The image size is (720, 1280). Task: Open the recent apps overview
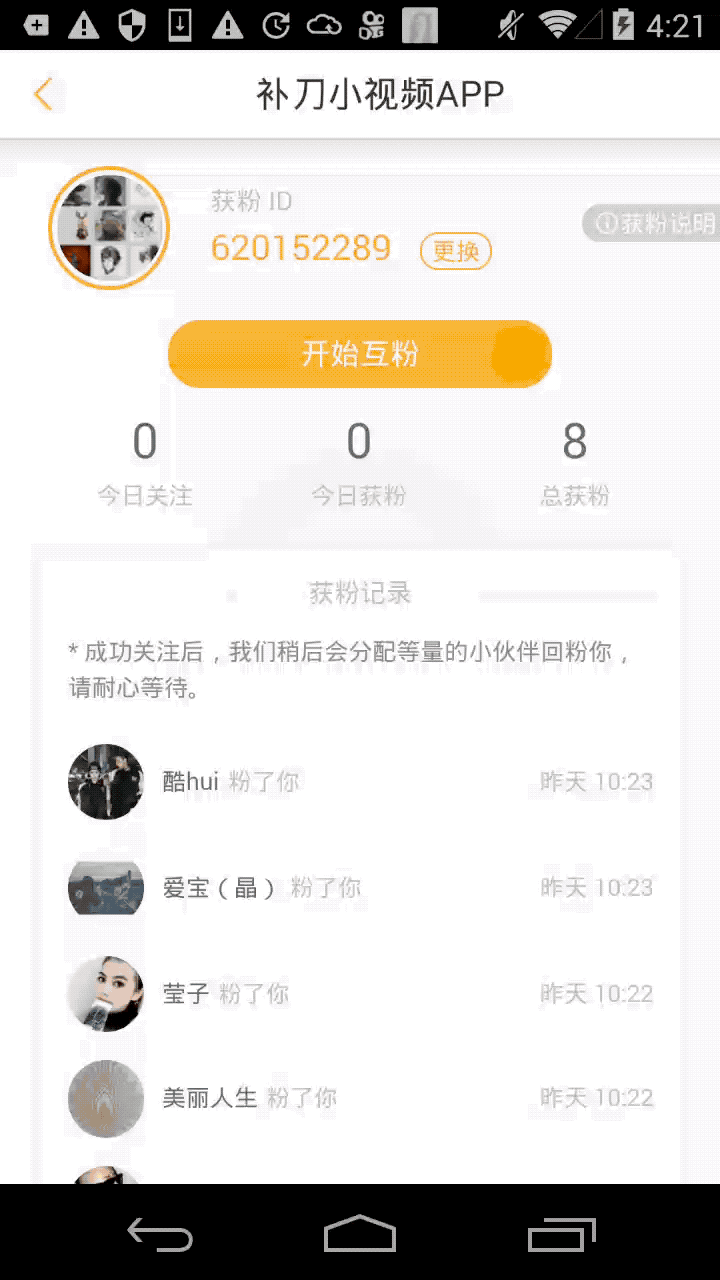562,1234
